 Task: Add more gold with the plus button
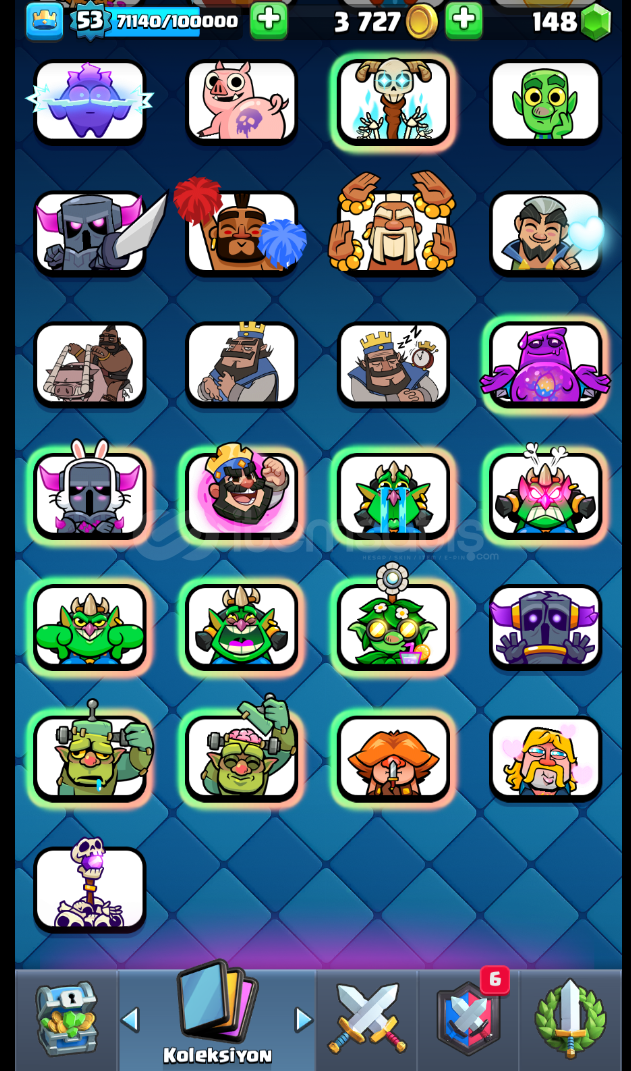pos(464,20)
